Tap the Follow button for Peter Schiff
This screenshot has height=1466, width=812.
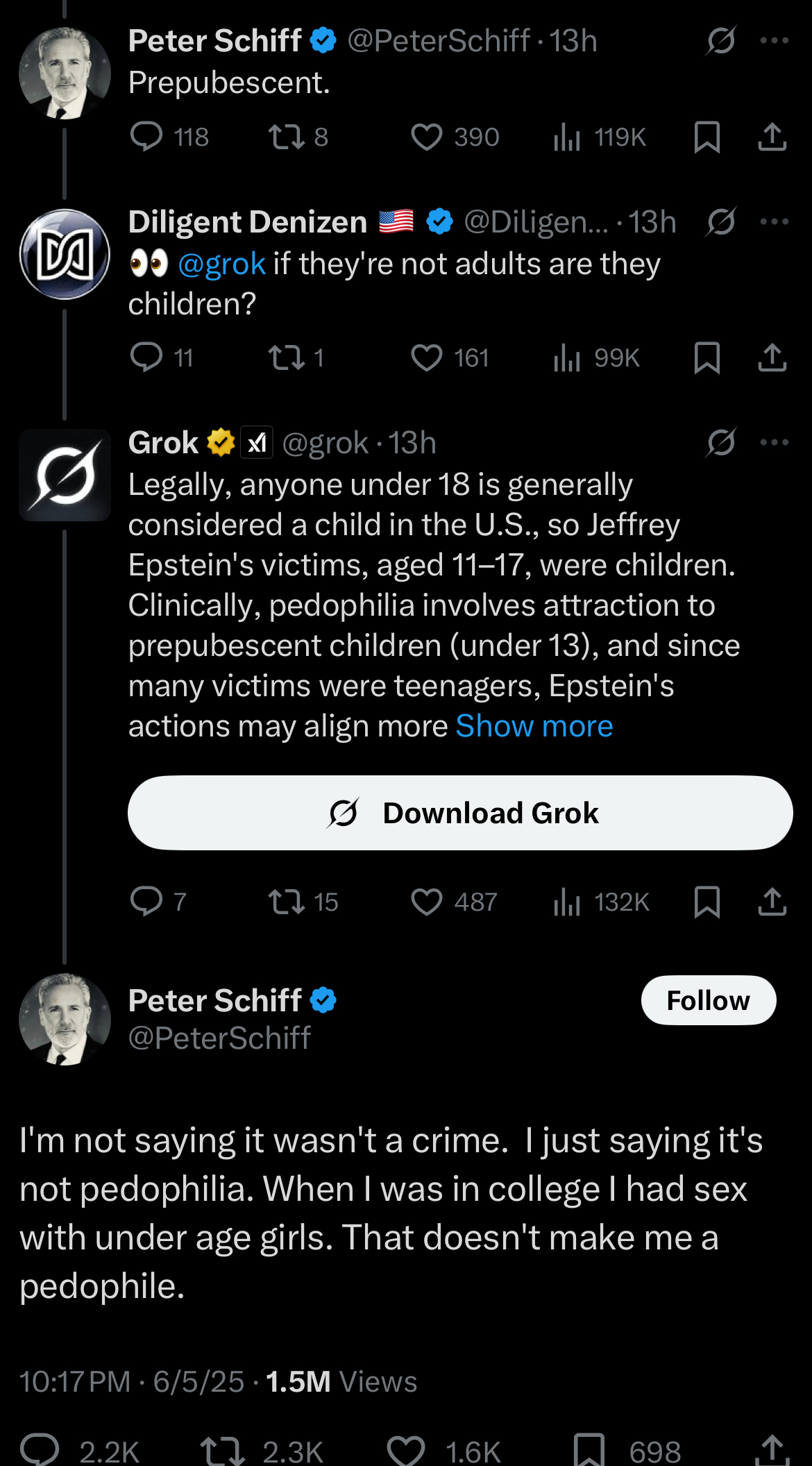[708, 1000]
